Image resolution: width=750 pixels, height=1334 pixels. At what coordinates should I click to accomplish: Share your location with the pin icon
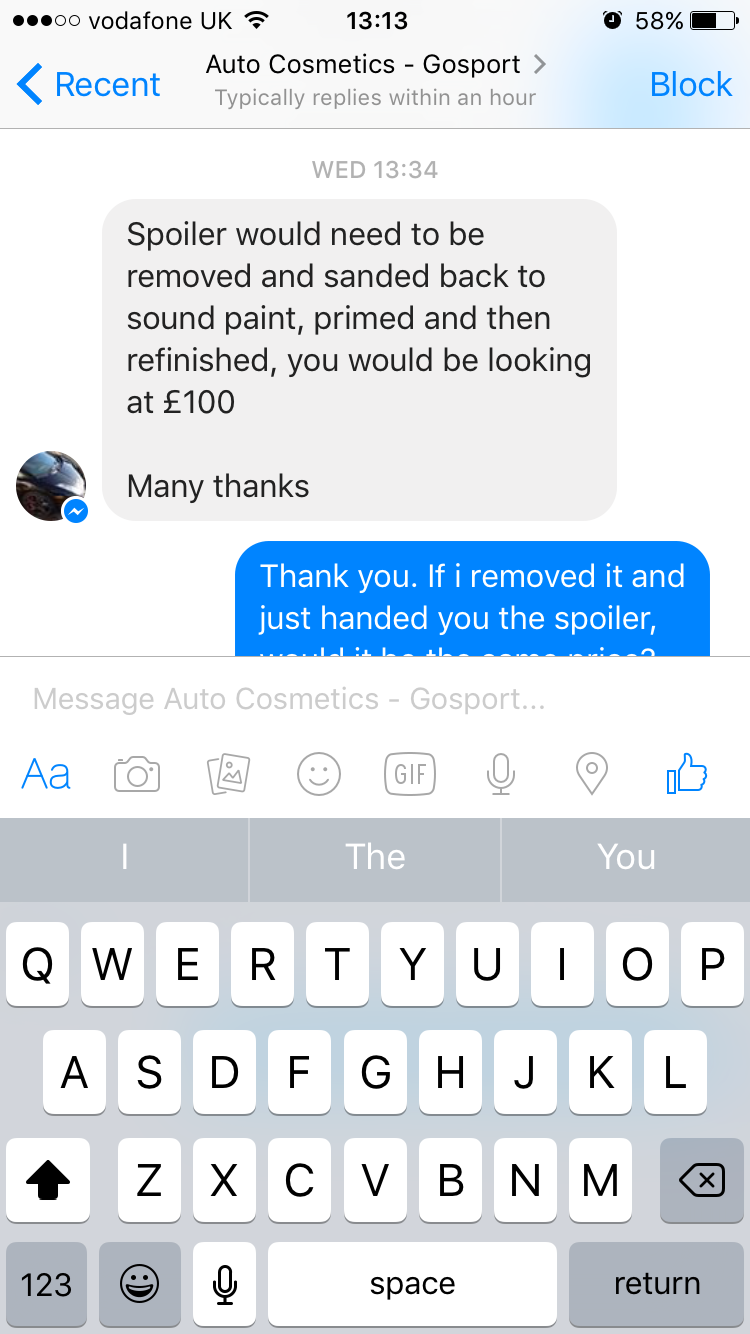point(591,774)
